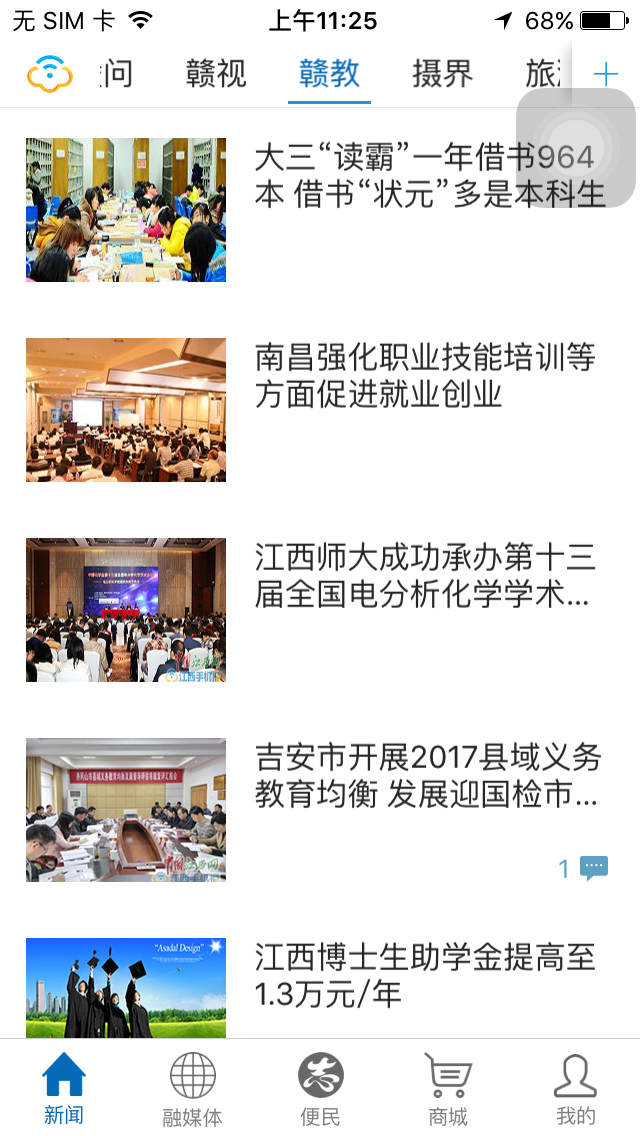View the 吉安市开展2017县域义务教育 article

tap(428, 775)
